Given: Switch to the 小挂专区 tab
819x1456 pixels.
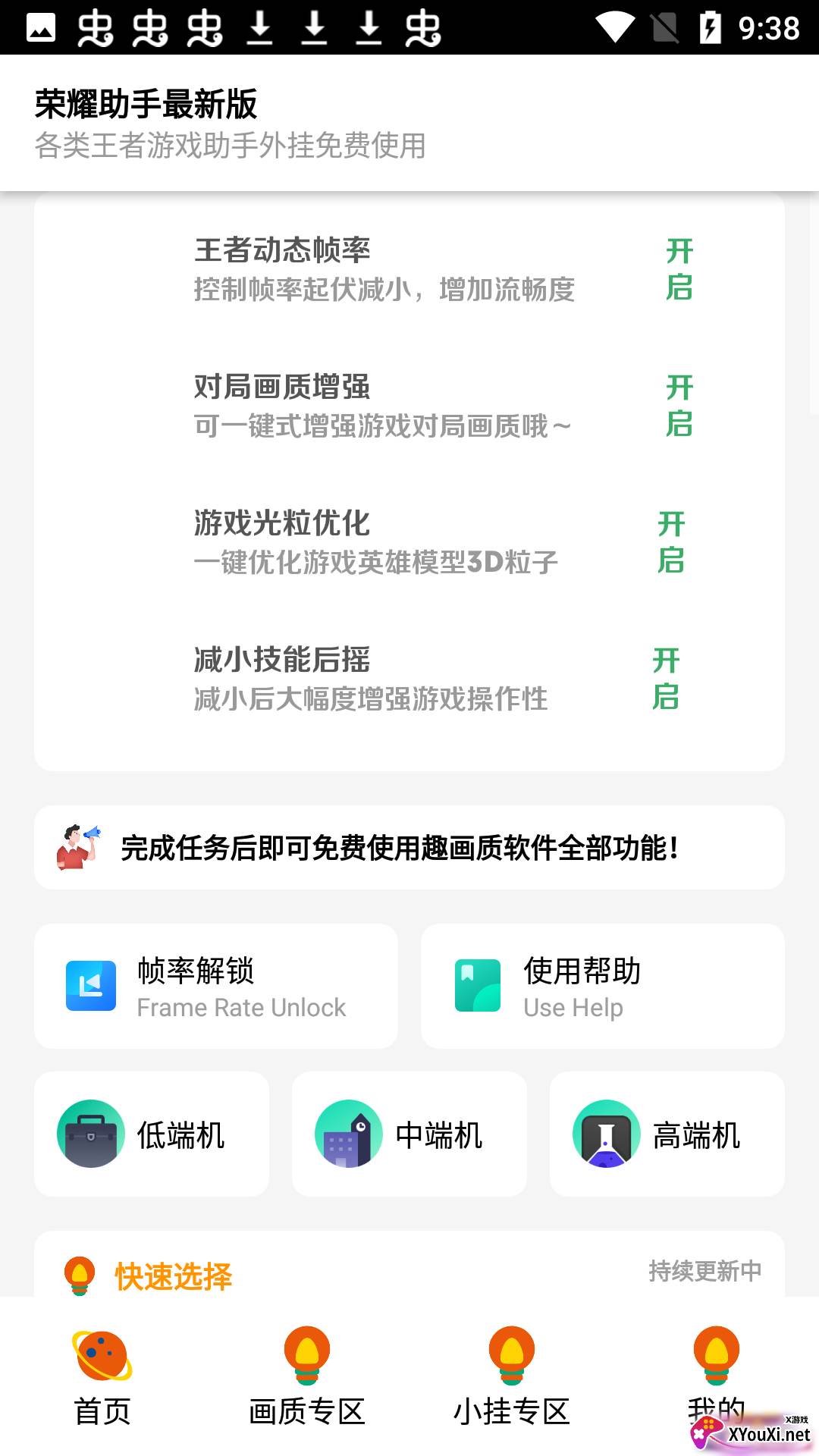Looking at the screenshot, I should [512, 1376].
